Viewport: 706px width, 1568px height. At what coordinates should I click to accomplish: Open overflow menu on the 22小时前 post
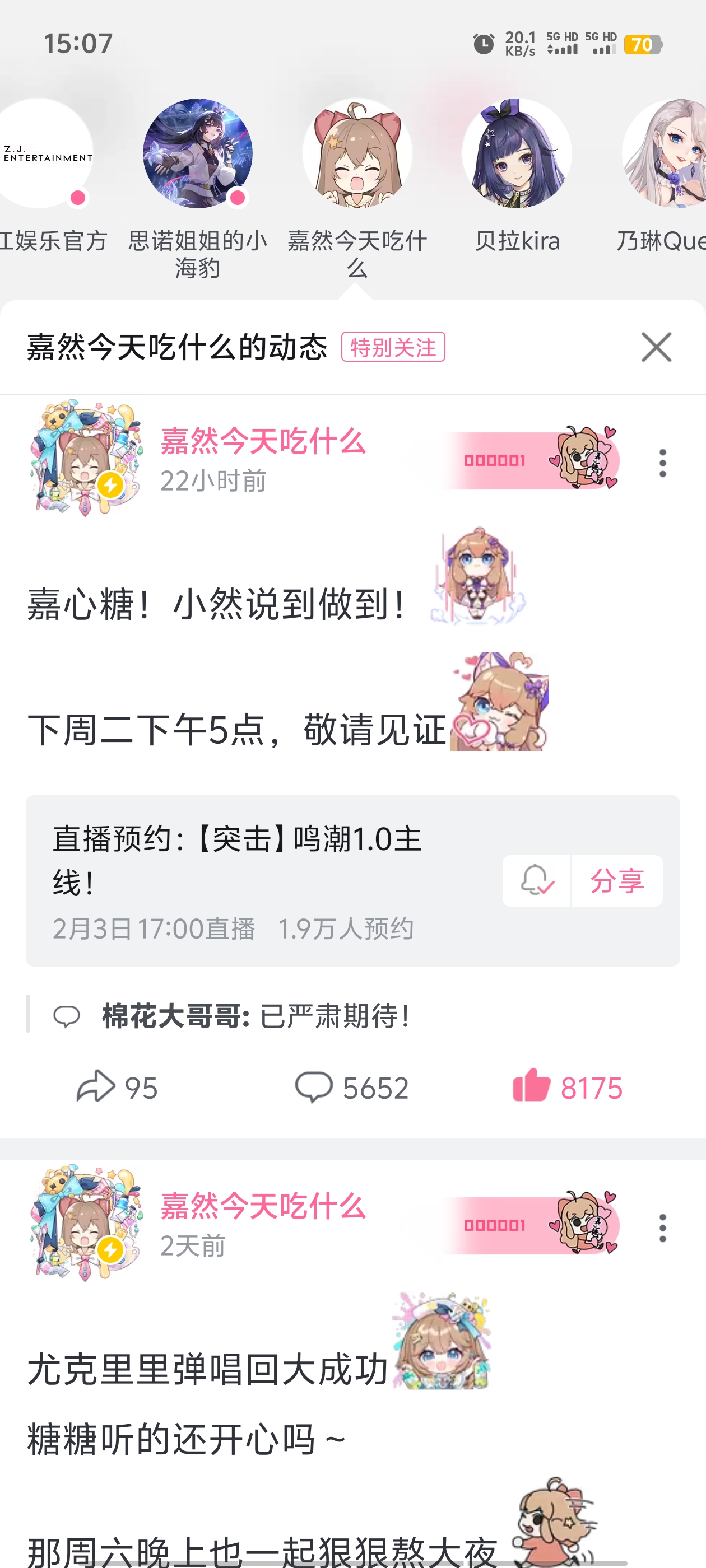662,463
